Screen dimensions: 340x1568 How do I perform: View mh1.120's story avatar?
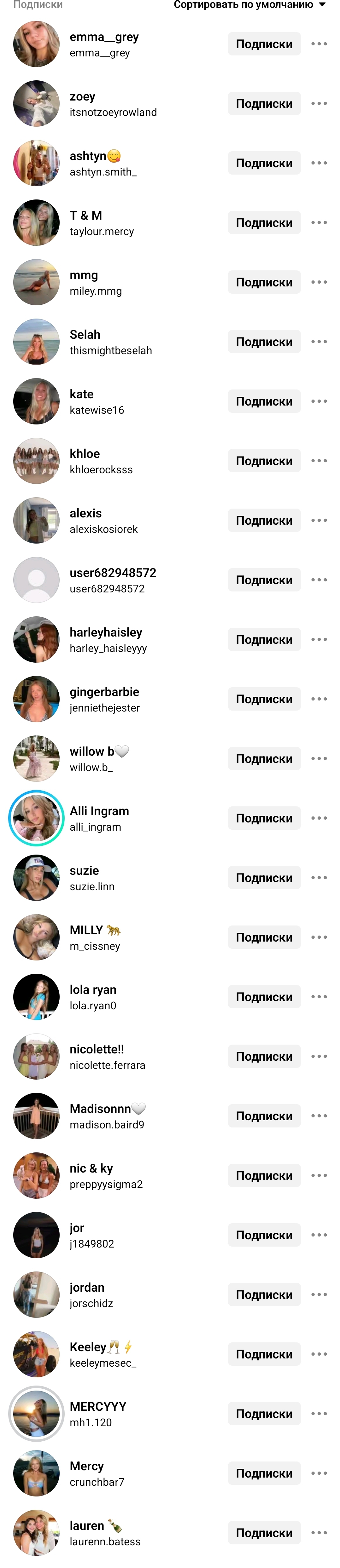pyautogui.click(x=36, y=1413)
